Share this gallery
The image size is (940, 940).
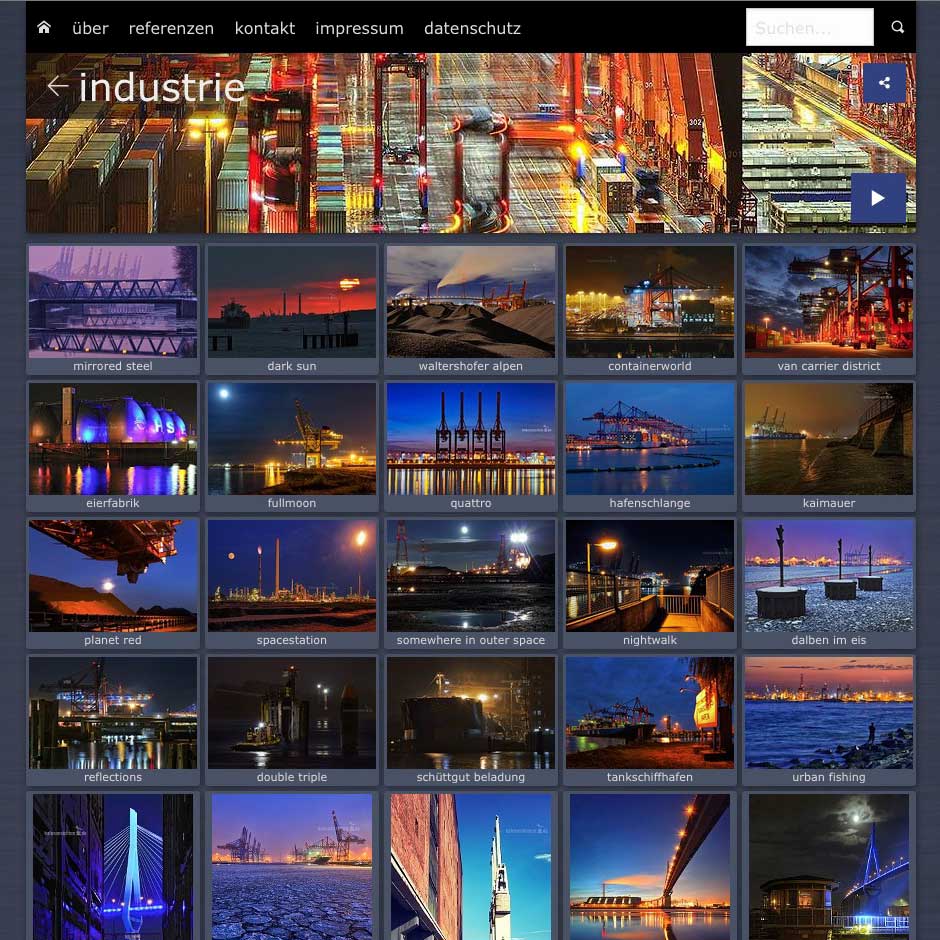(884, 84)
